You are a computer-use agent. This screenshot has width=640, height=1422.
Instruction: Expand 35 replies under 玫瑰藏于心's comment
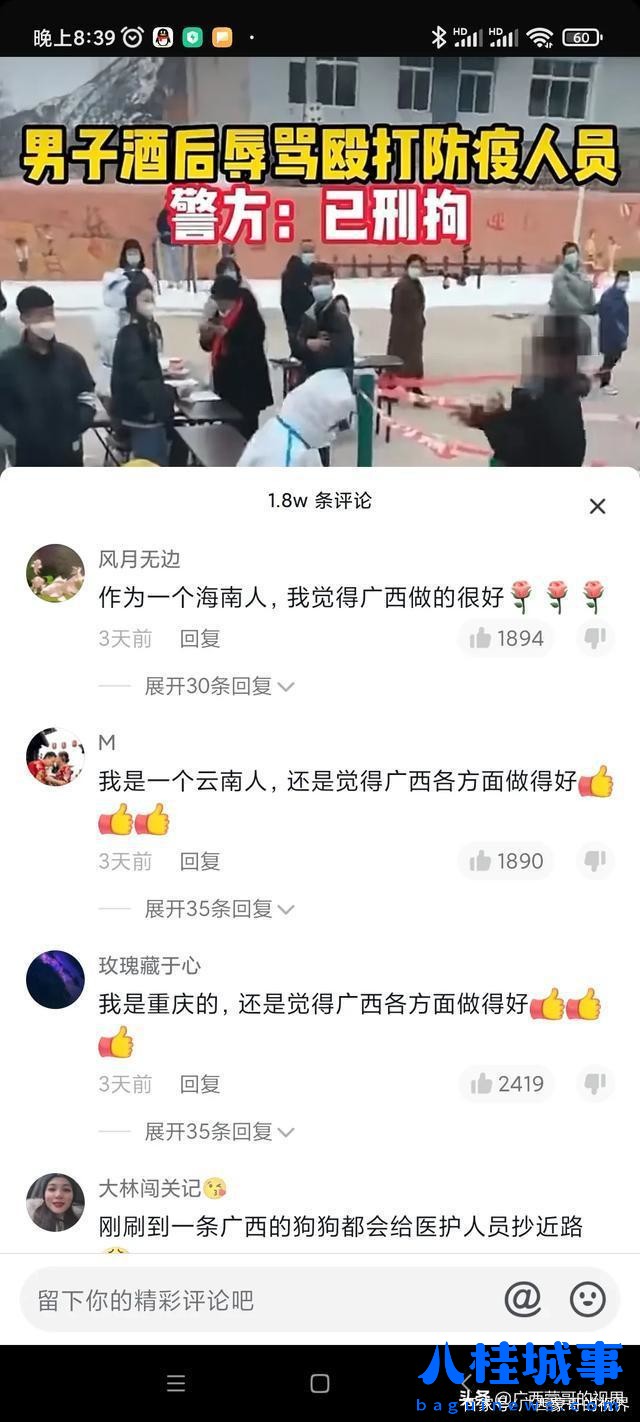tap(218, 1132)
